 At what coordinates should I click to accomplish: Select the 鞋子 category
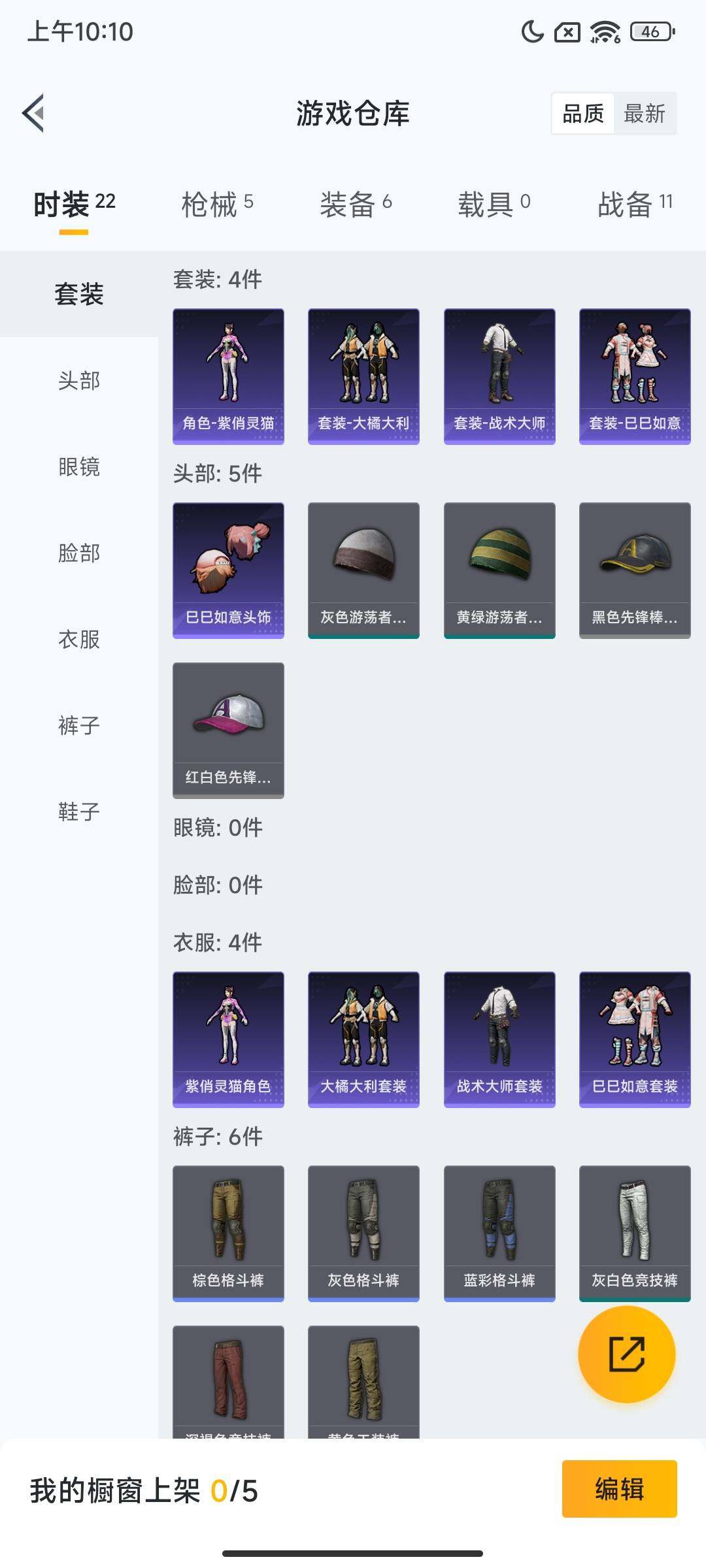point(79,811)
